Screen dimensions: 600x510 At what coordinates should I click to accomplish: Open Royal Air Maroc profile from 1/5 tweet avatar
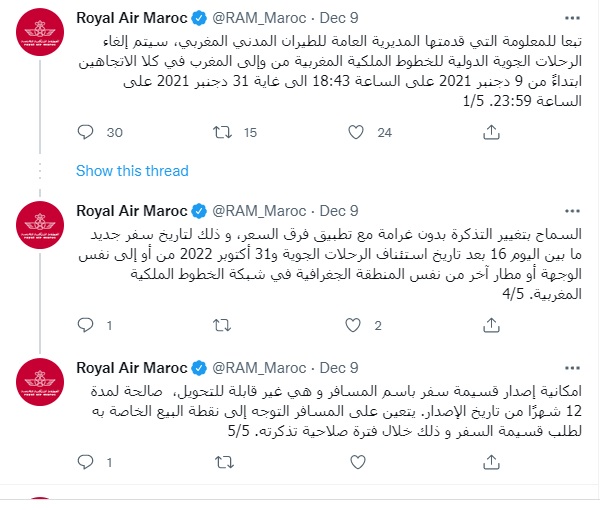pos(40,32)
